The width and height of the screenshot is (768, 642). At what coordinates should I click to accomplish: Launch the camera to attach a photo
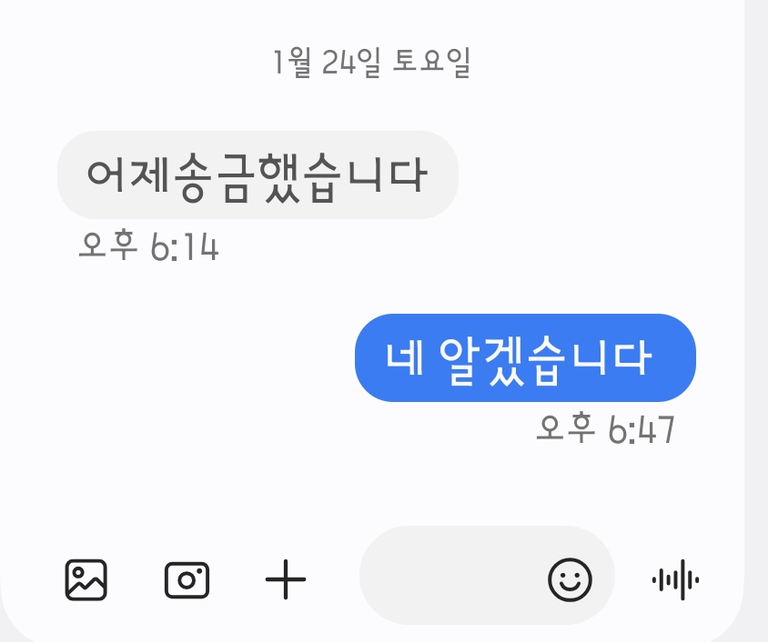187,579
